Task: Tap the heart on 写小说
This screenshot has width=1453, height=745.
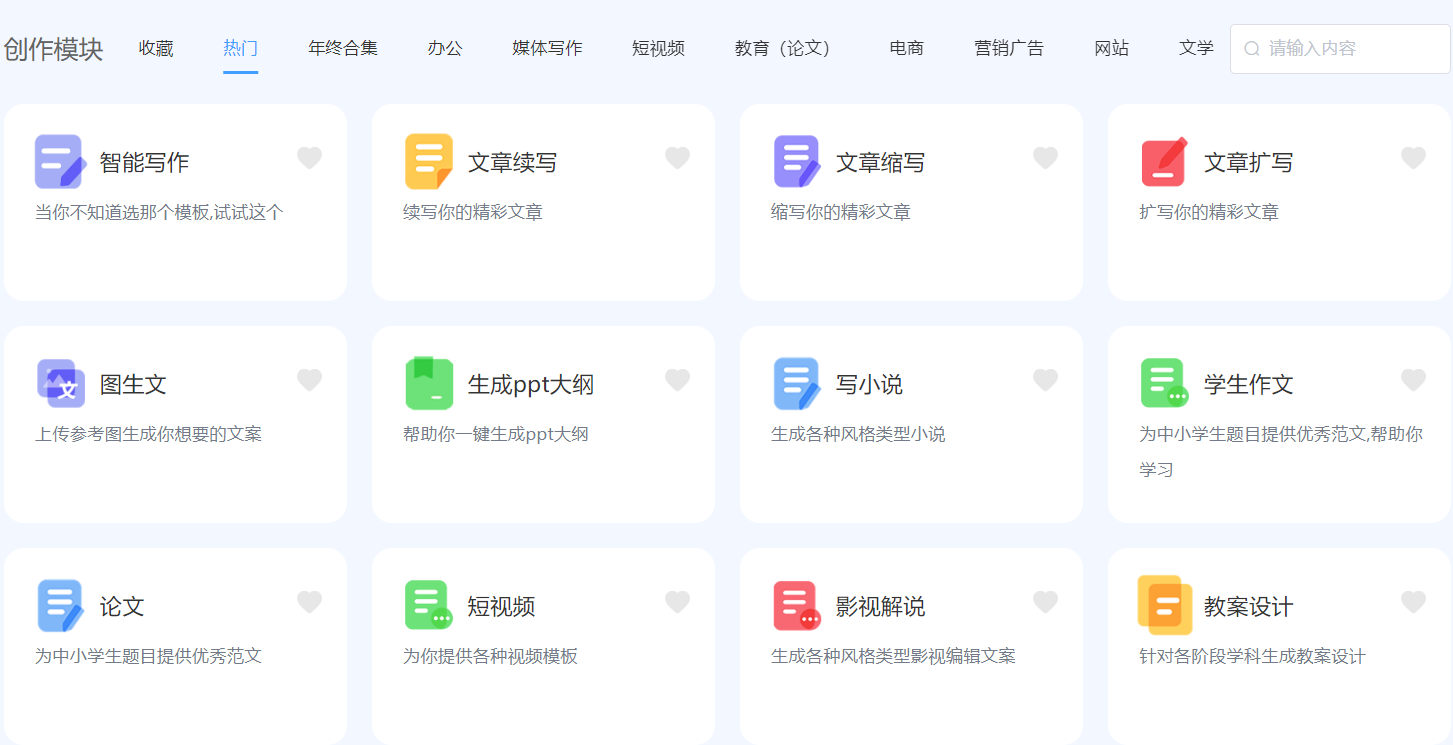Action: click(1045, 380)
